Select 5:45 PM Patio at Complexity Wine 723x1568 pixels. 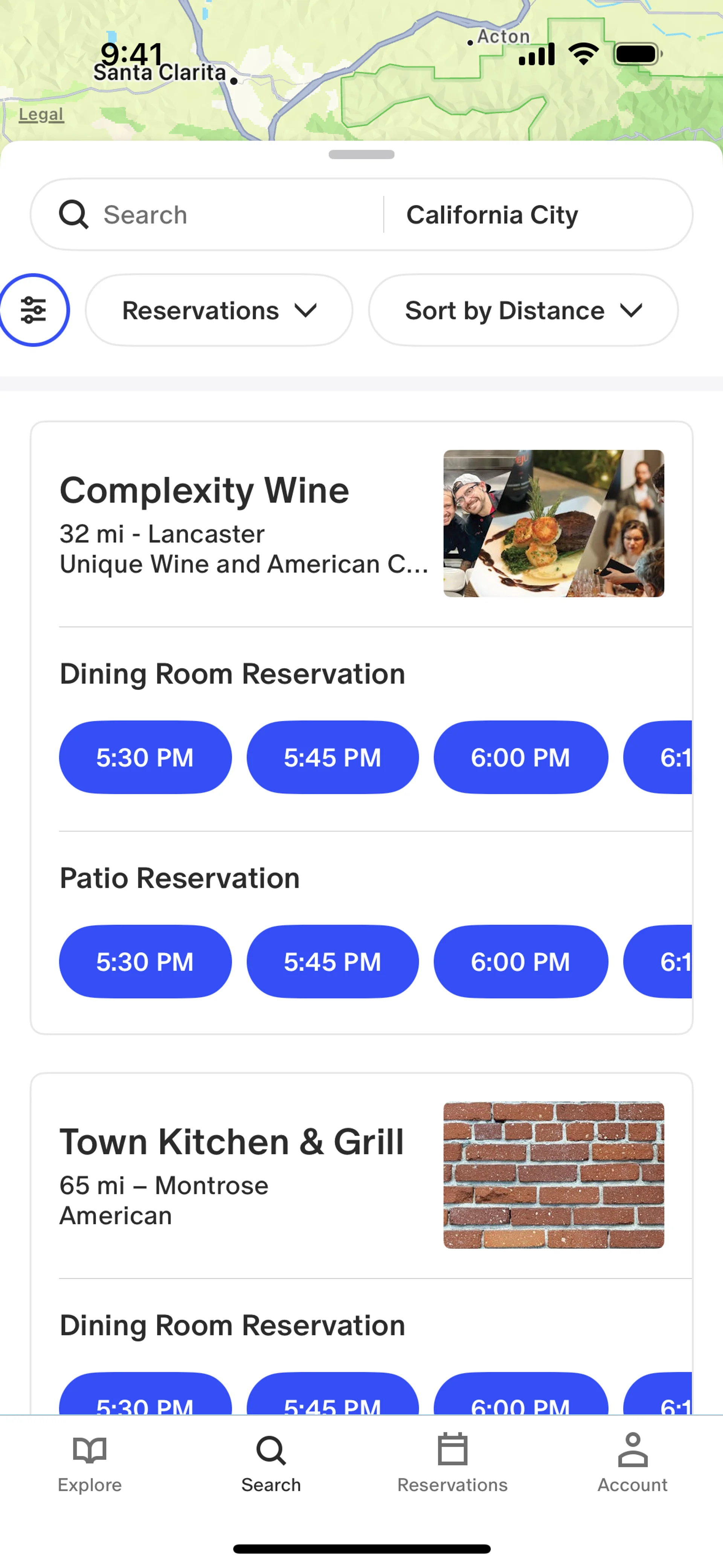[332, 962]
